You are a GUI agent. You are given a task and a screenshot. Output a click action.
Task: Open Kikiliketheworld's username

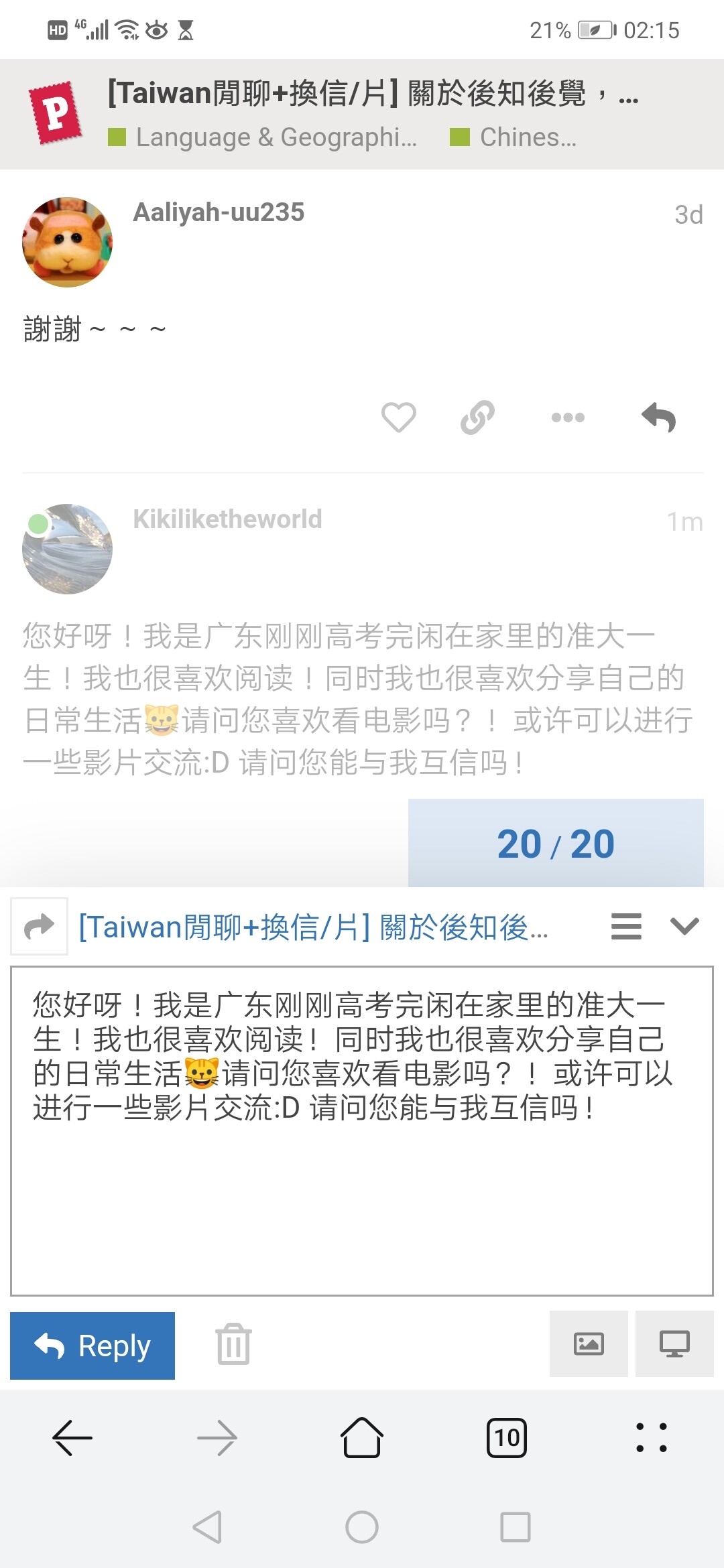pyautogui.click(x=227, y=519)
